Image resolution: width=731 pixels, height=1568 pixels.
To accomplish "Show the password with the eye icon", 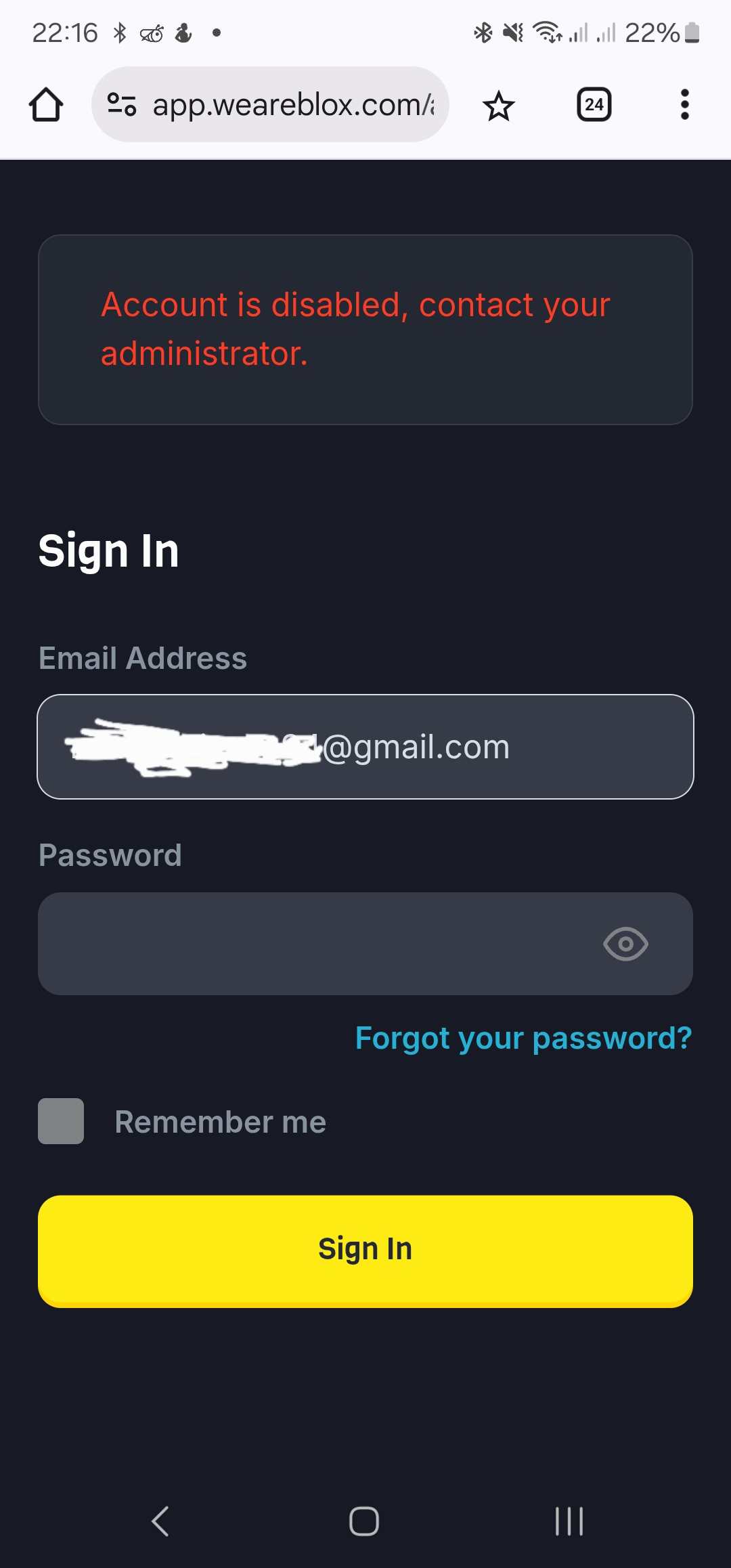I will coord(625,944).
